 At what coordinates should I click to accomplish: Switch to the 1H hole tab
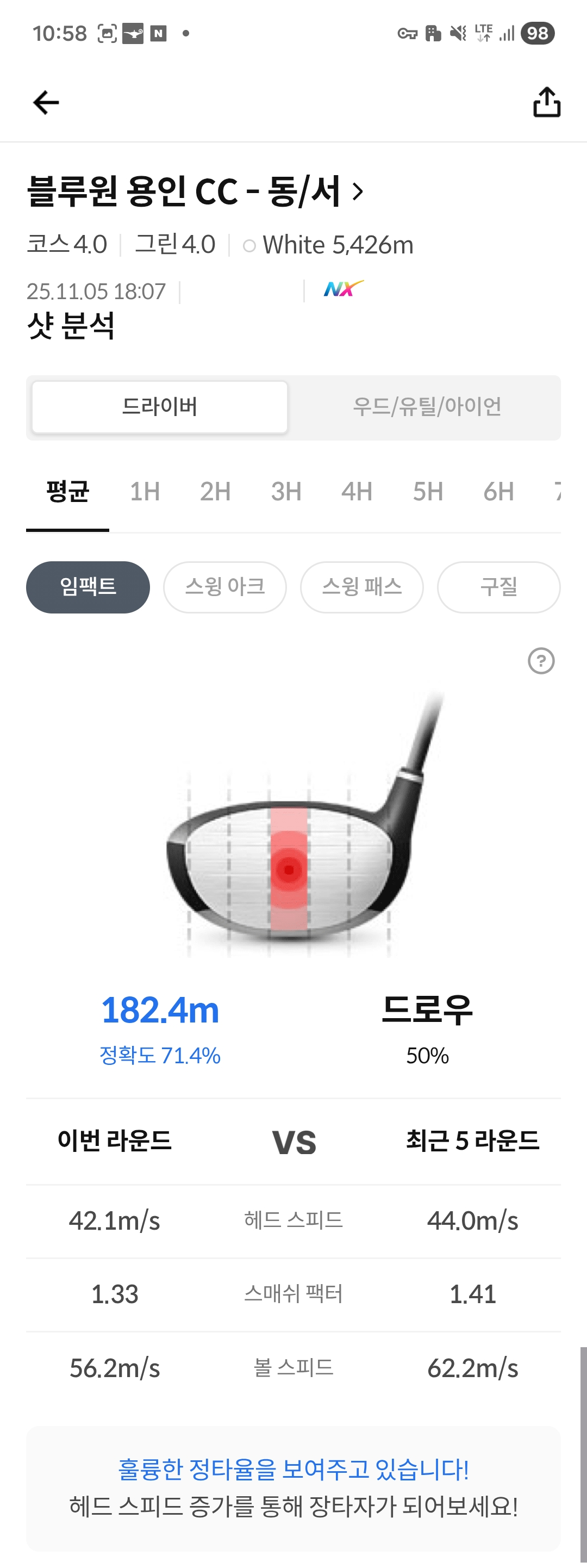point(145,491)
